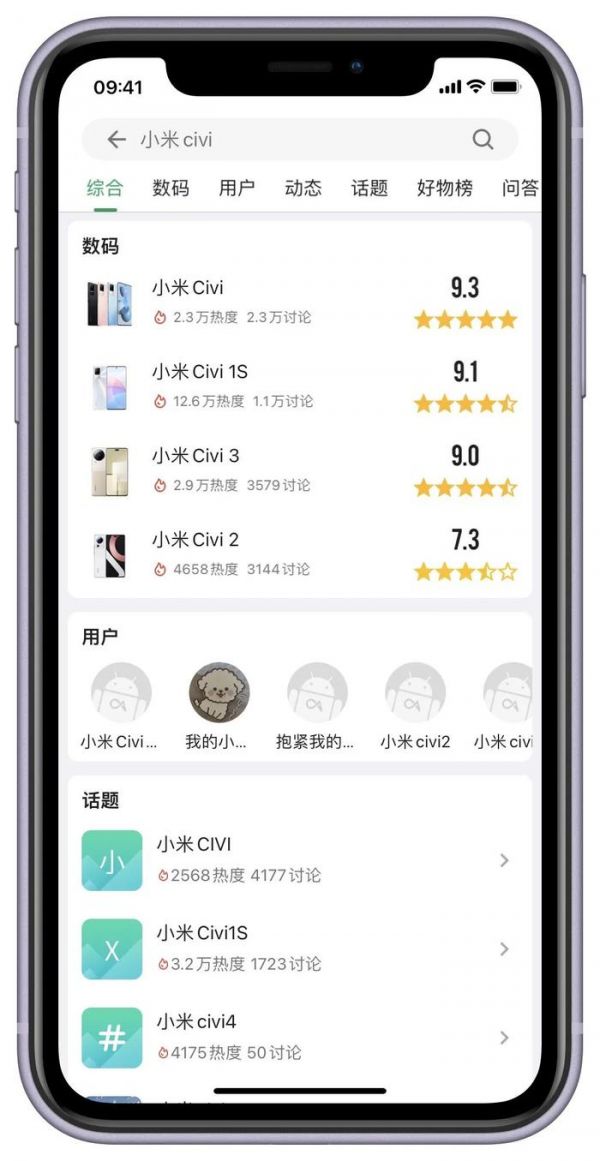View the 好物榜 tab
The image size is (600, 1161).
[x=444, y=188]
